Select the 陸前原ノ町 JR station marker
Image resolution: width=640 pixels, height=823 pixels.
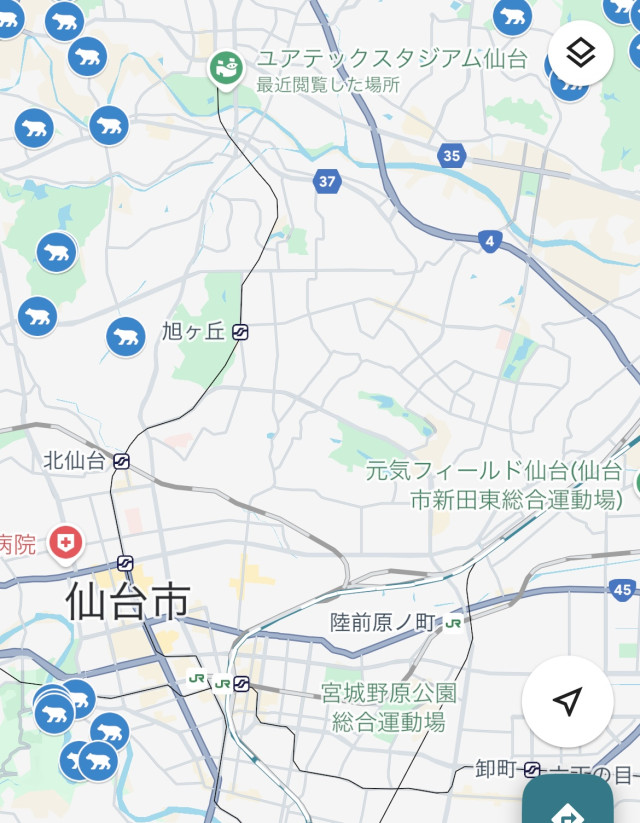pyautogui.click(x=454, y=623)
